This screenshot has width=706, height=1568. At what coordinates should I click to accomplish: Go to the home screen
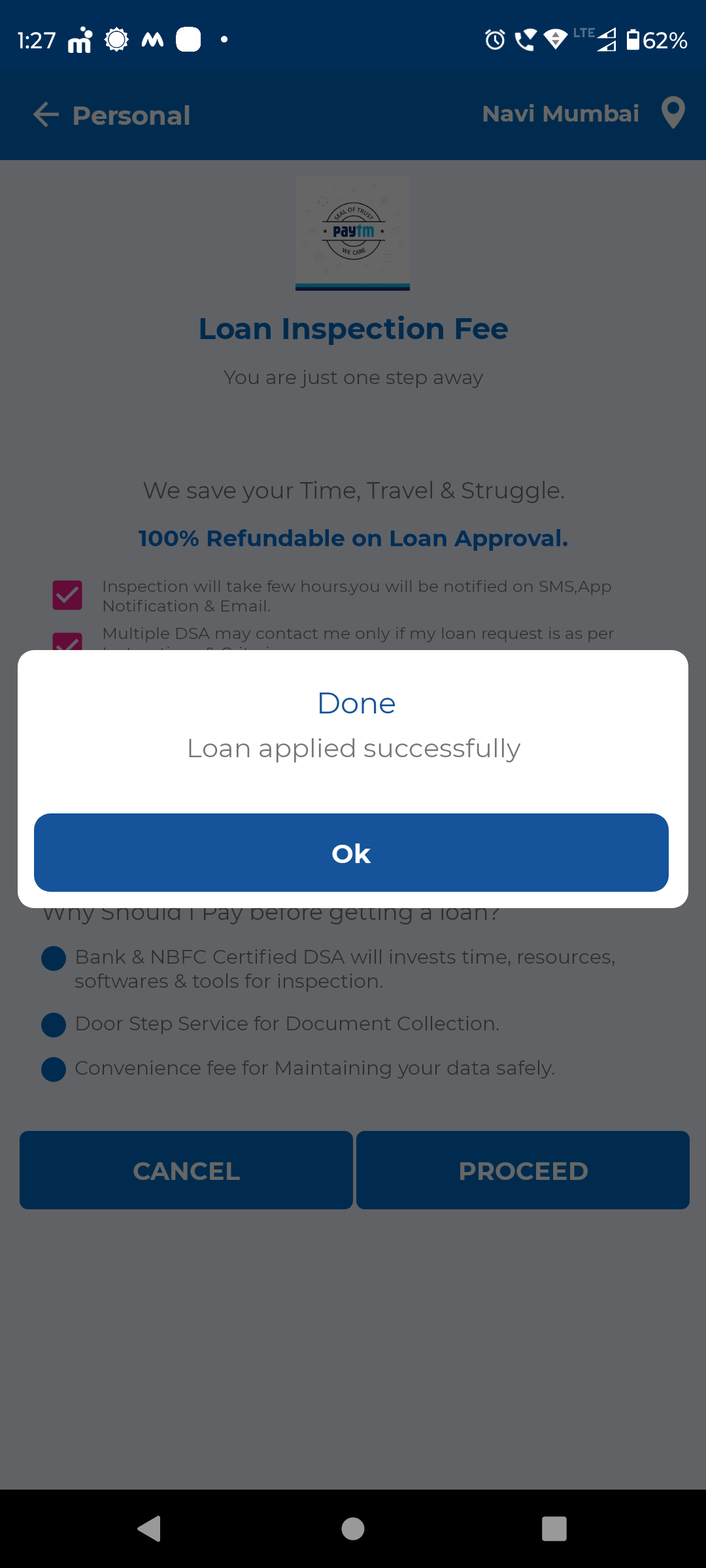(353, 1529)
